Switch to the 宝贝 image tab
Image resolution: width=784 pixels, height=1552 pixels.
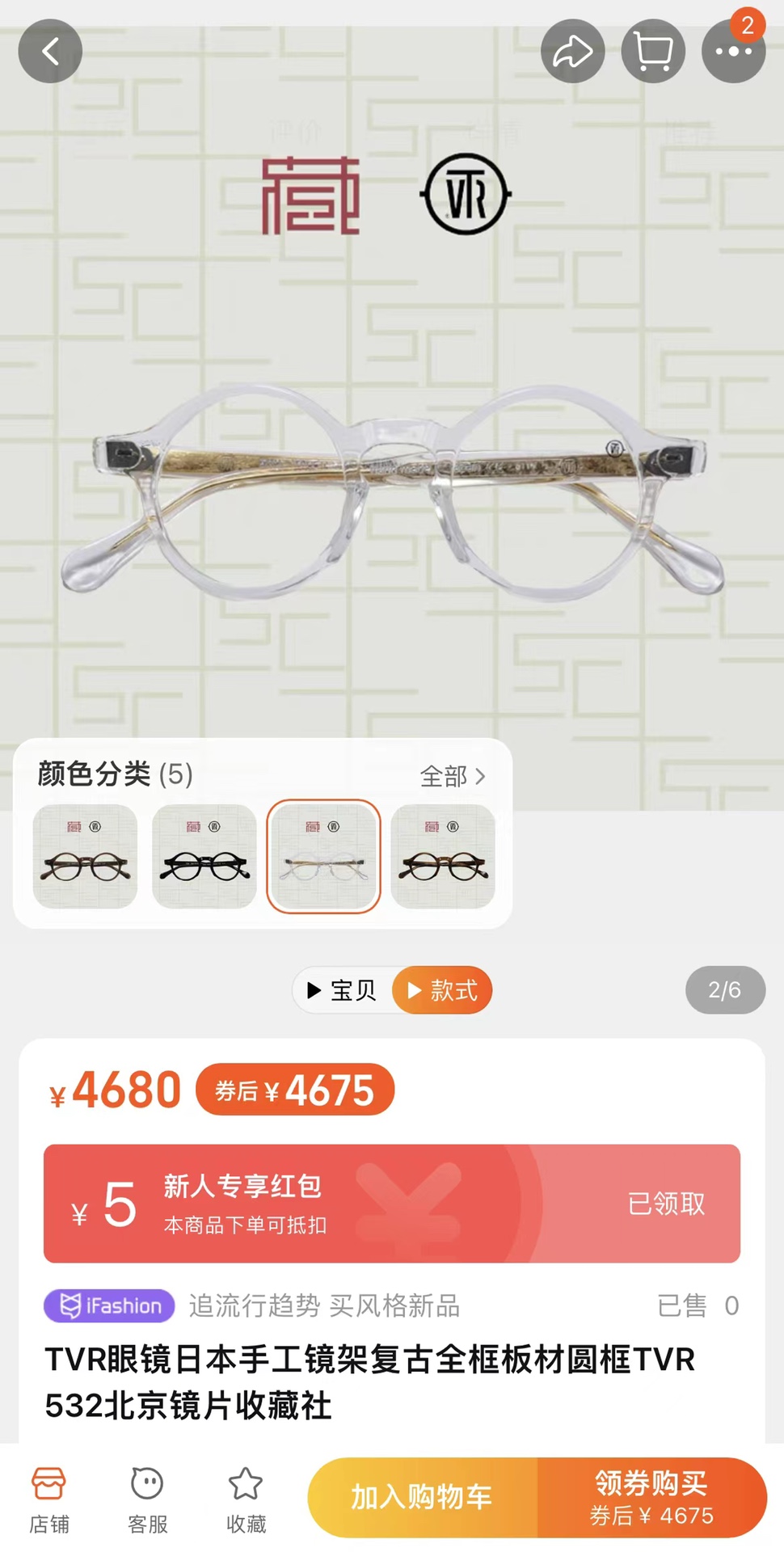[x=343, y=989]
